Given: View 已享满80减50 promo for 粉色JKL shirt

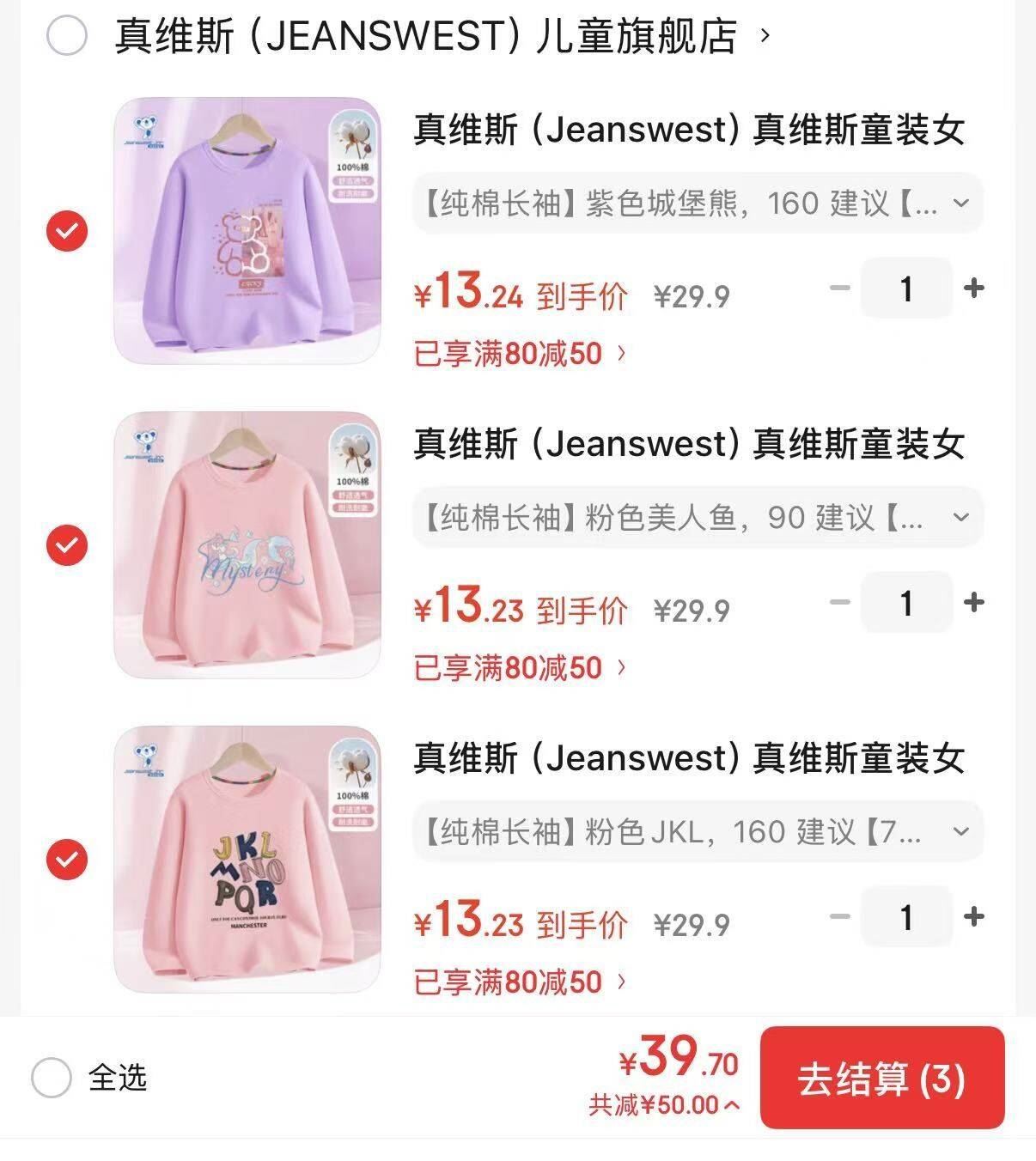Looking at the screenshot, I should (520, 982).
